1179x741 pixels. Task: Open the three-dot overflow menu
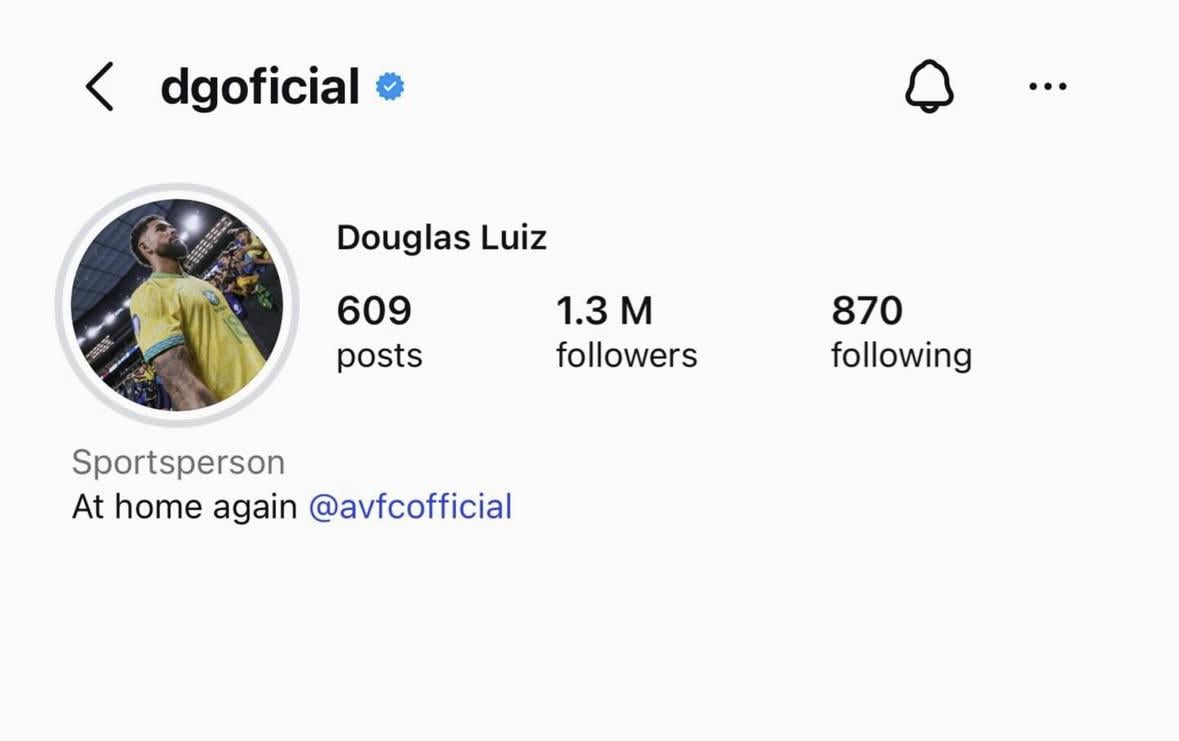click(x=1047, y=87)
